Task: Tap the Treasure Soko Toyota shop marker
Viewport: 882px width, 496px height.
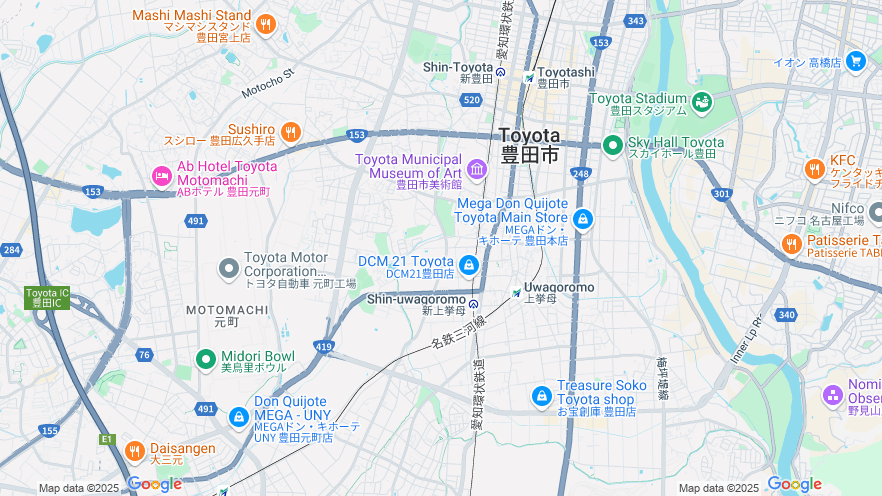Action: pyautogui.click(x=541, y=396)
